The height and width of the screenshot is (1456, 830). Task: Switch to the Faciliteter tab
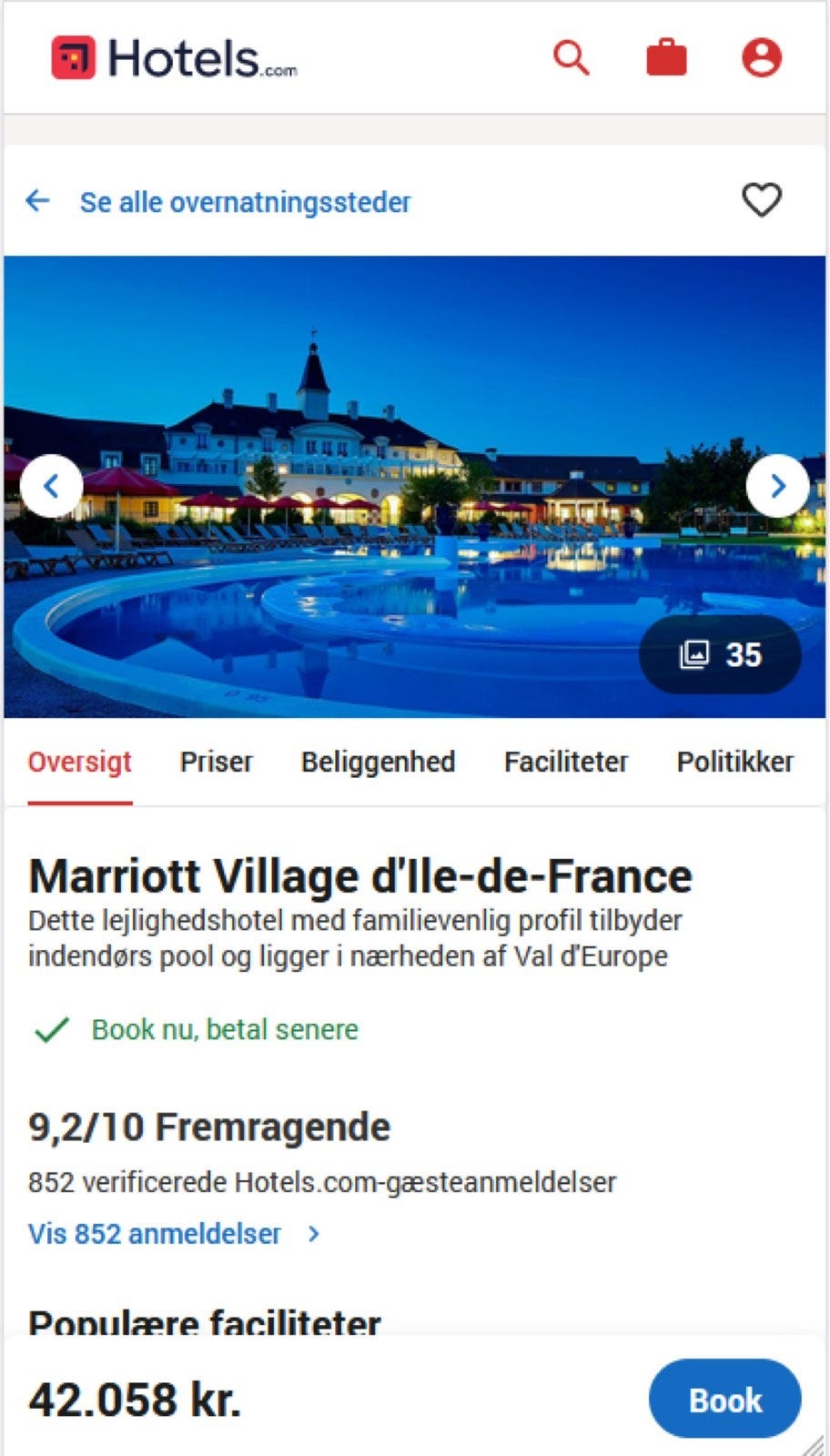565,762
